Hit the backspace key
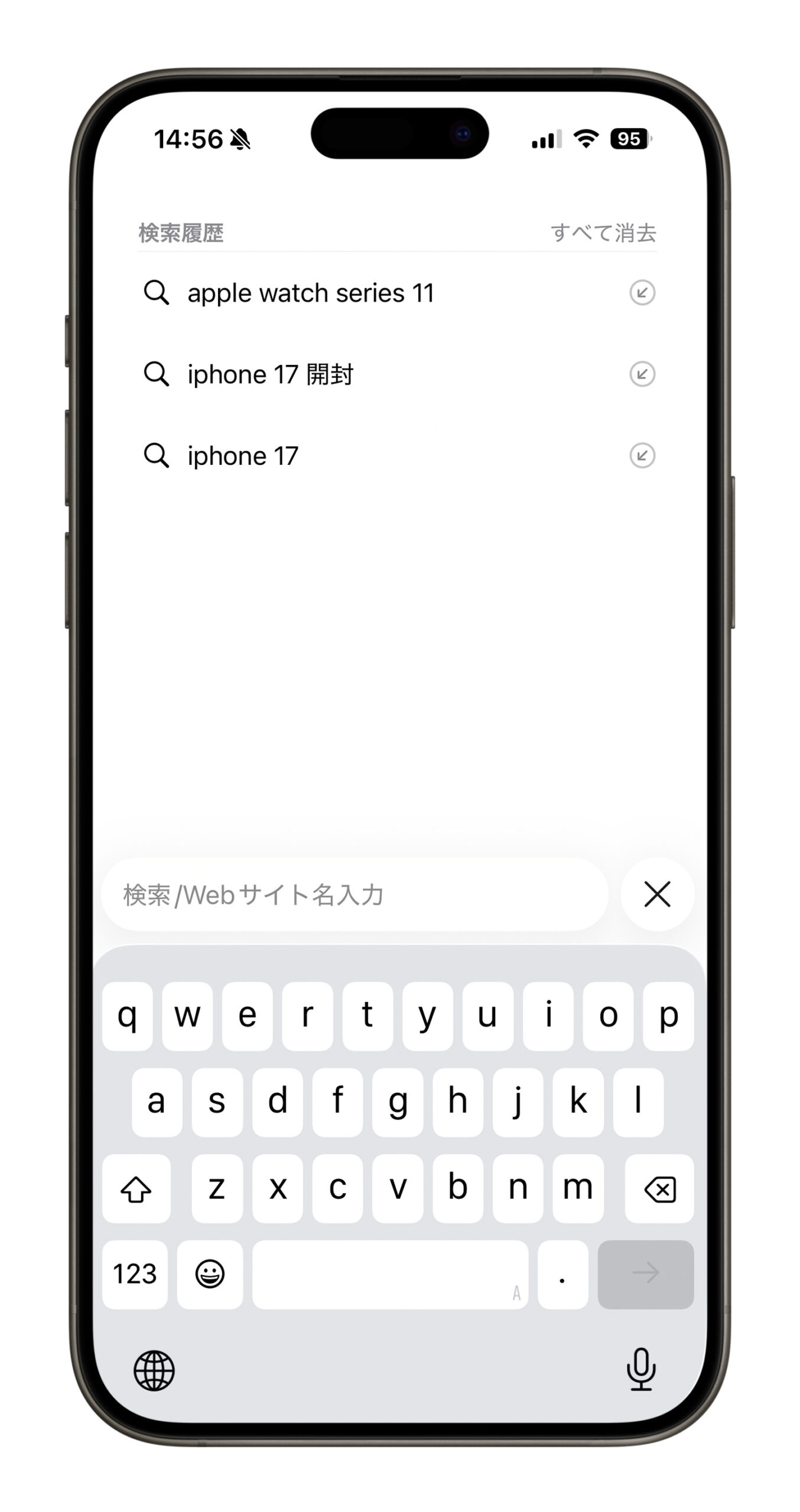The height and width of the screenshot is (1512, 800). coord(659,1190)
